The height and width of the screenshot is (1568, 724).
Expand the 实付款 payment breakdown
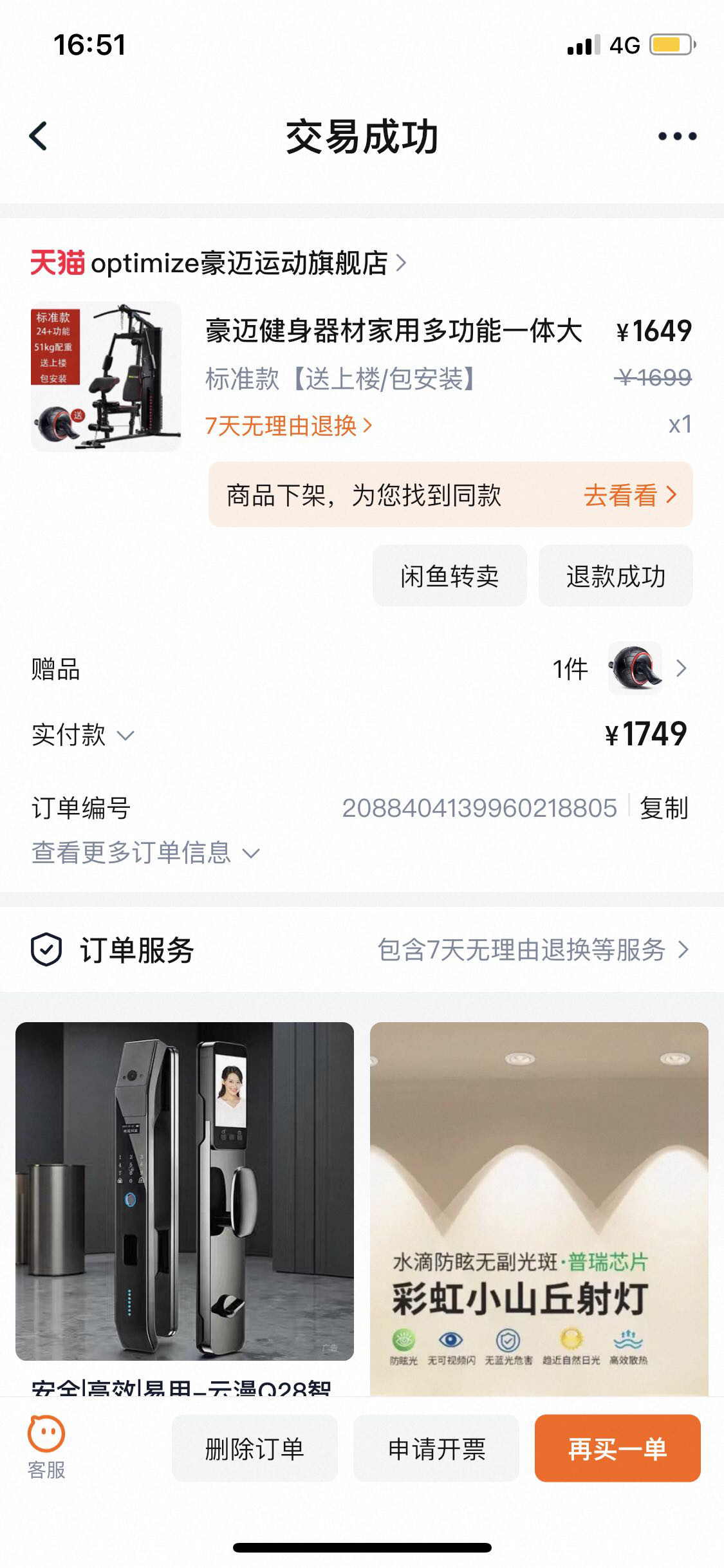[84, 734]
